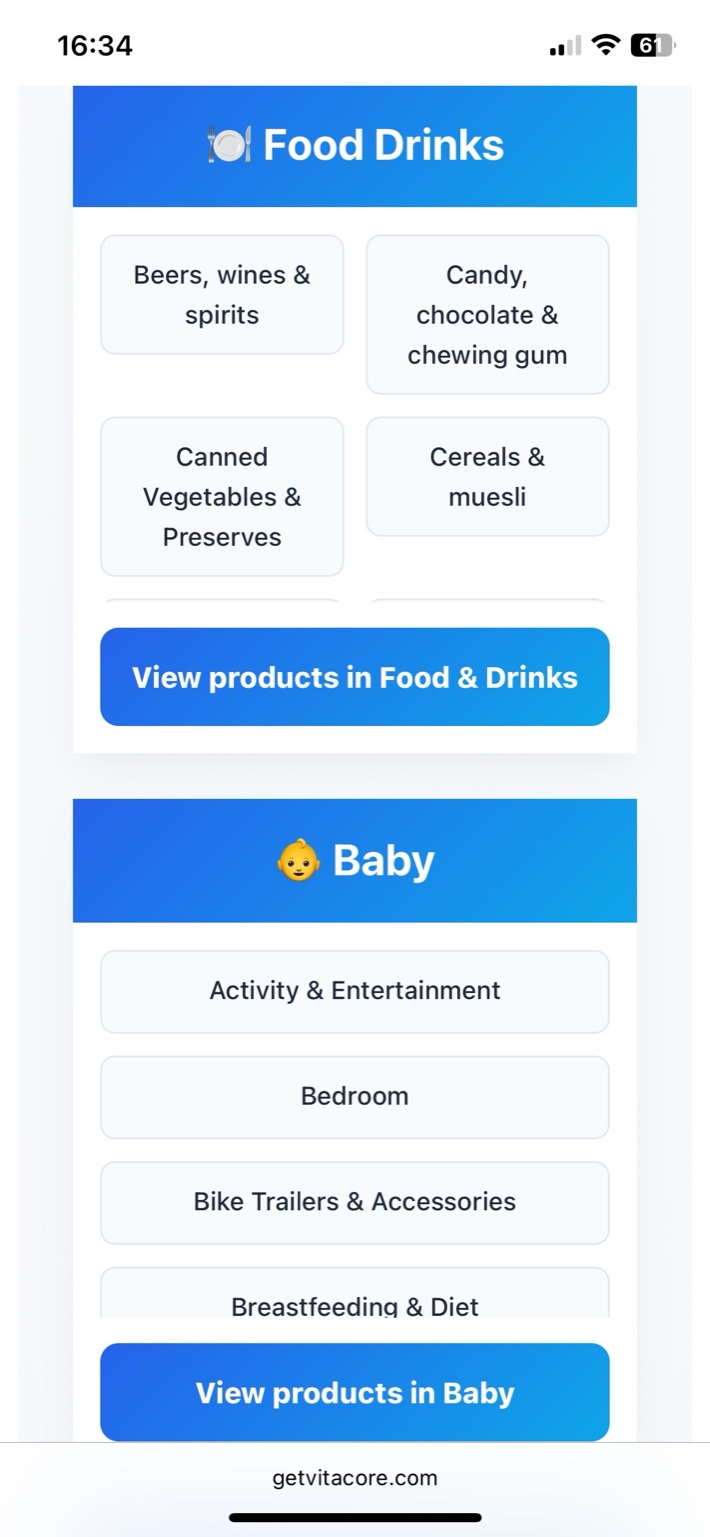Browse Canned Vegetables & Preserves
710x1537 pixels.
[x=222, y=497]
